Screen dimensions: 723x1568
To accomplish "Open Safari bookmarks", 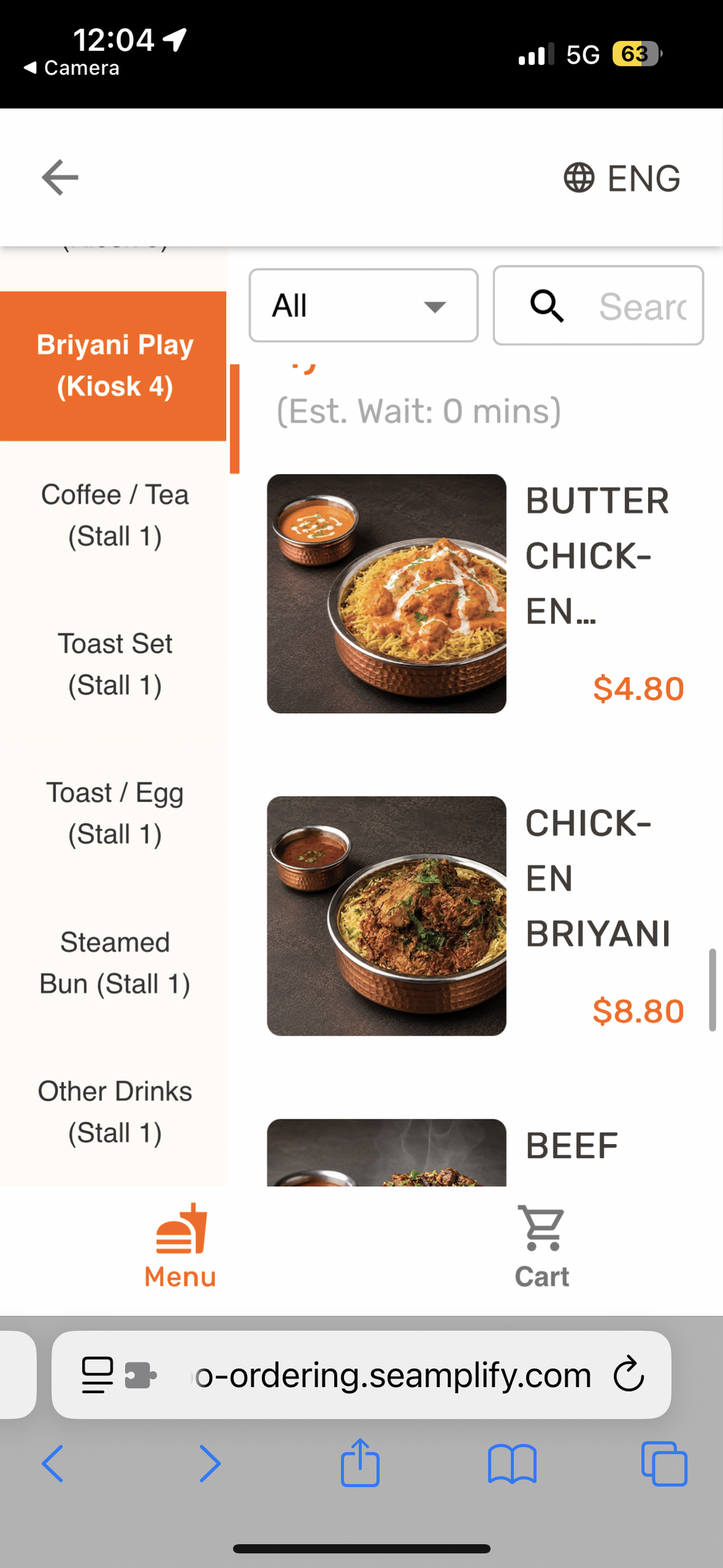I will tap(512, 1464).
